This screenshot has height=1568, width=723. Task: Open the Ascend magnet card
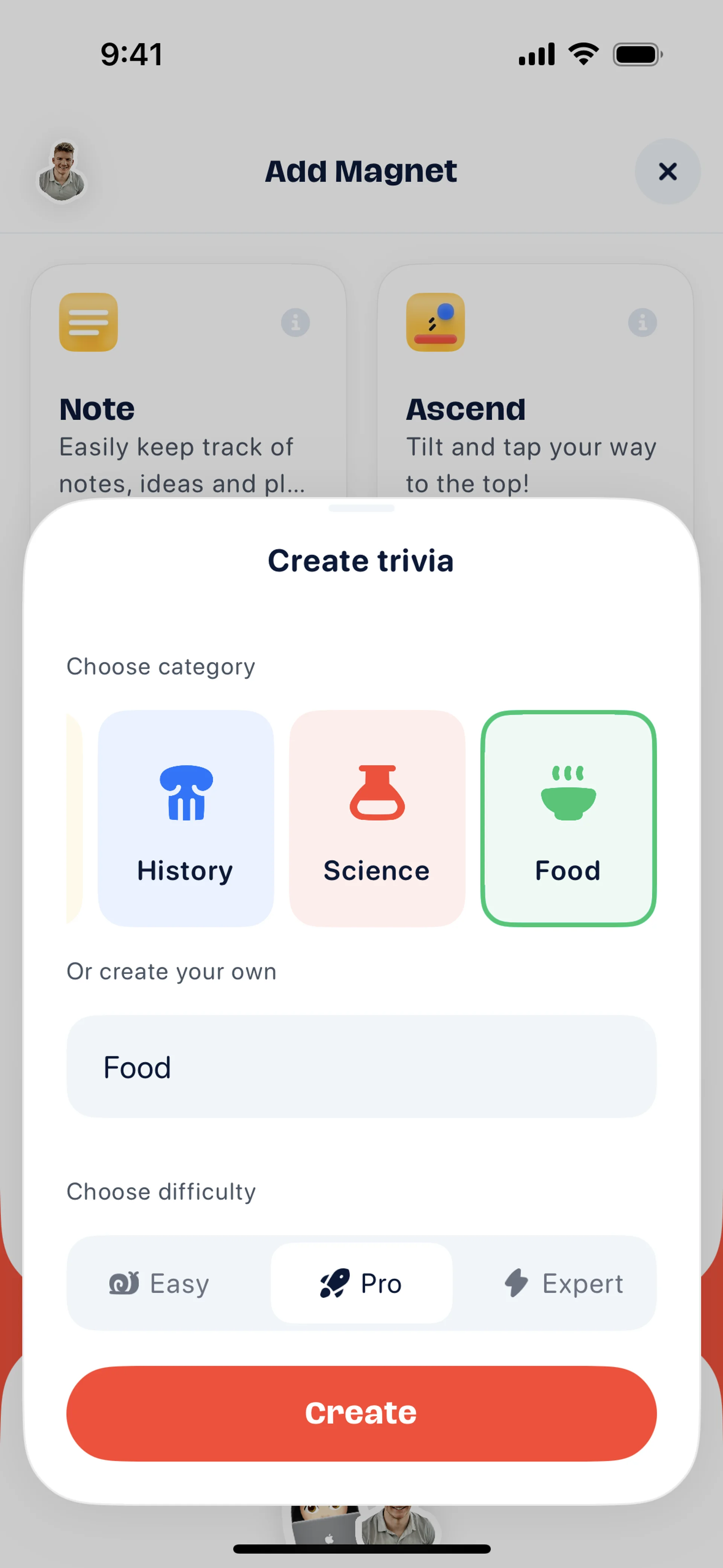tap(529, 414)
